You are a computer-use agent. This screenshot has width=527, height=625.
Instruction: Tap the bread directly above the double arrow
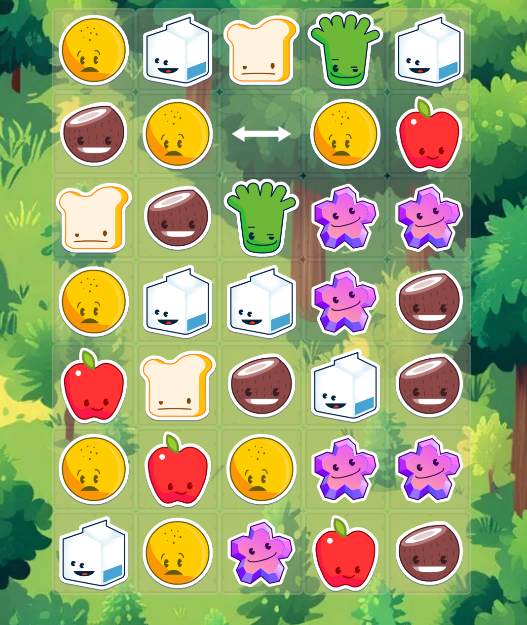pyautogui.click(x=261, y=50)
